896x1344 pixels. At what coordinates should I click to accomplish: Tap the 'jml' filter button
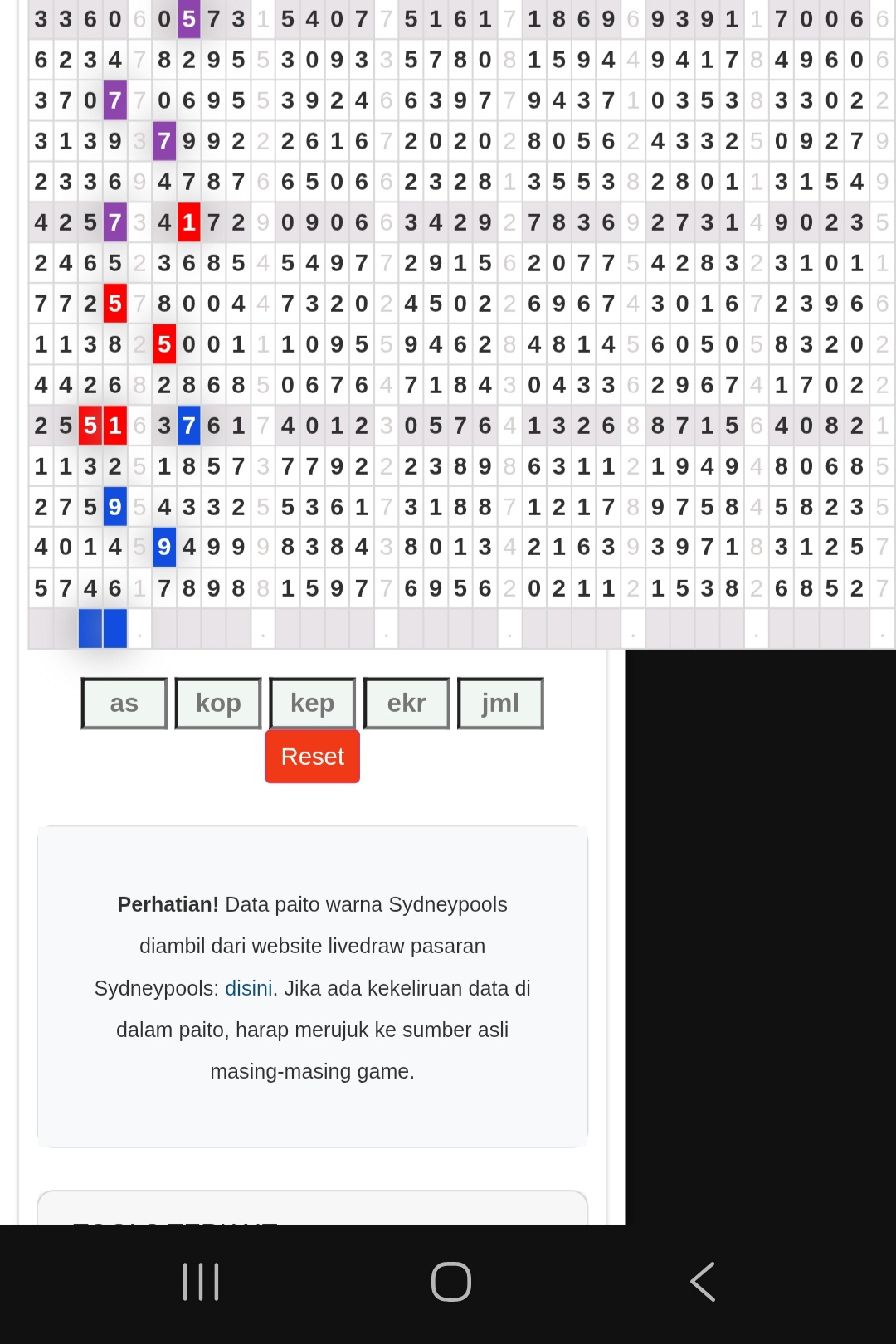pyautogui.click(x=500, y=704)
